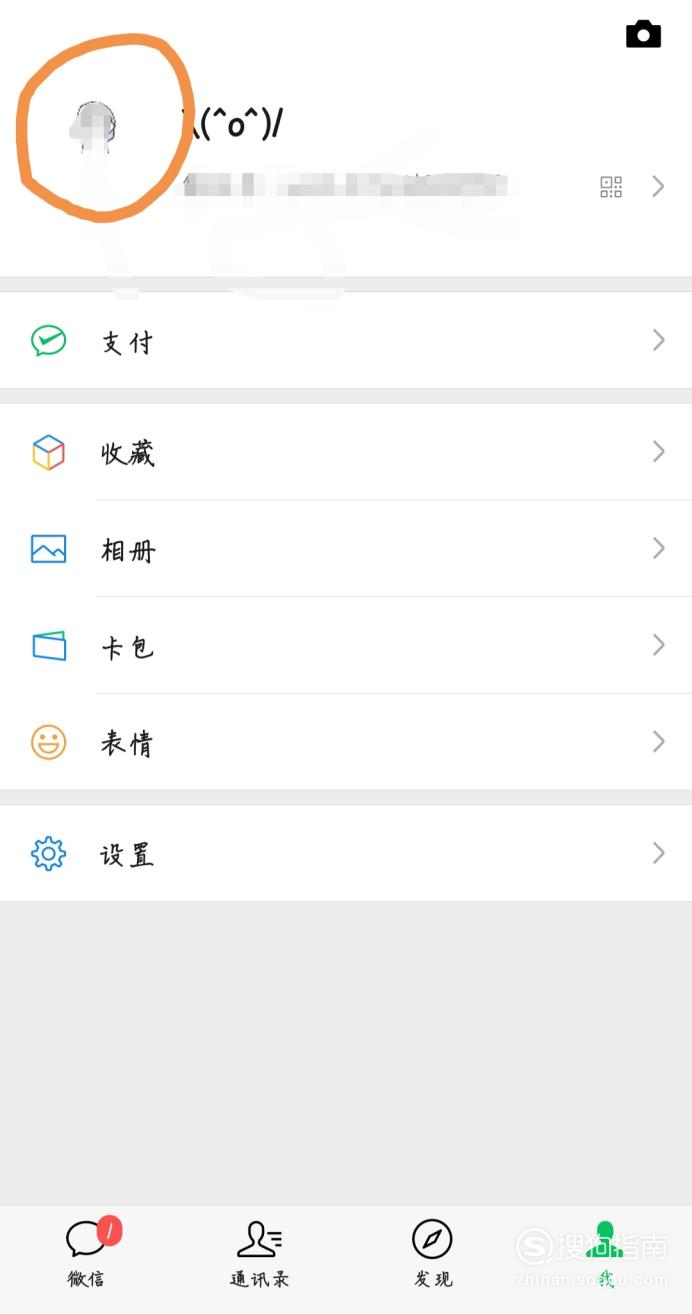Open the 支付 payment row
This screenshot has height=1314, width=692.
click(x=346, y=340)
